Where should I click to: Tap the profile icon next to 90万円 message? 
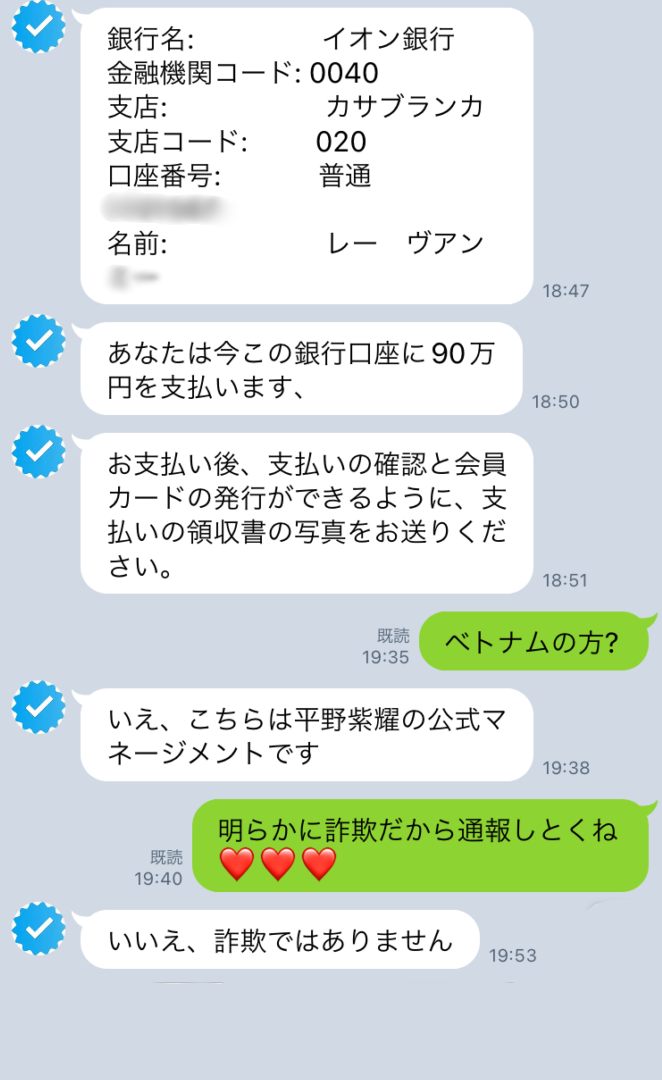coord(38,340)
